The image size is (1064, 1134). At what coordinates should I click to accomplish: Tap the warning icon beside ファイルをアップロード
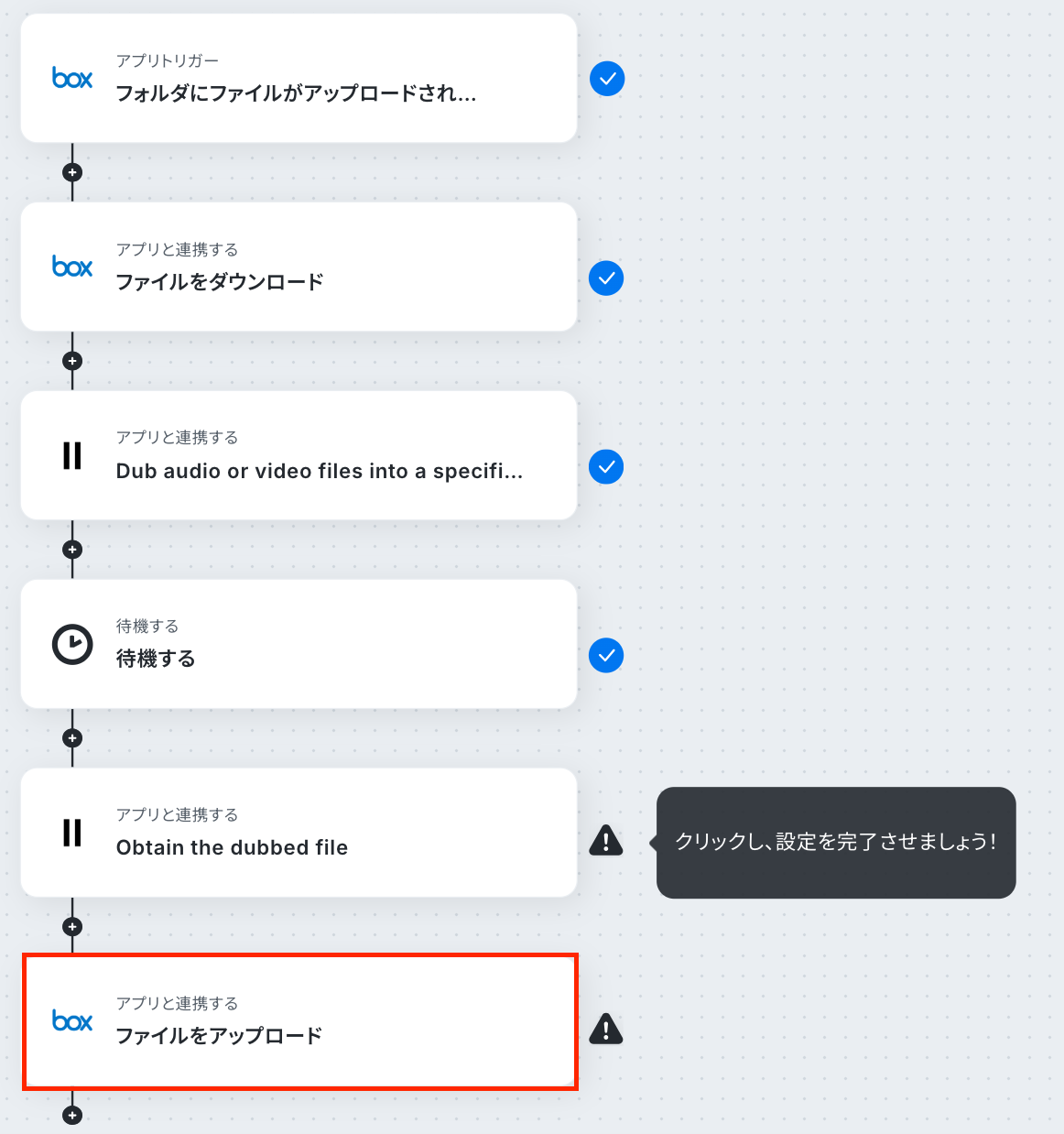(606, 1029)
